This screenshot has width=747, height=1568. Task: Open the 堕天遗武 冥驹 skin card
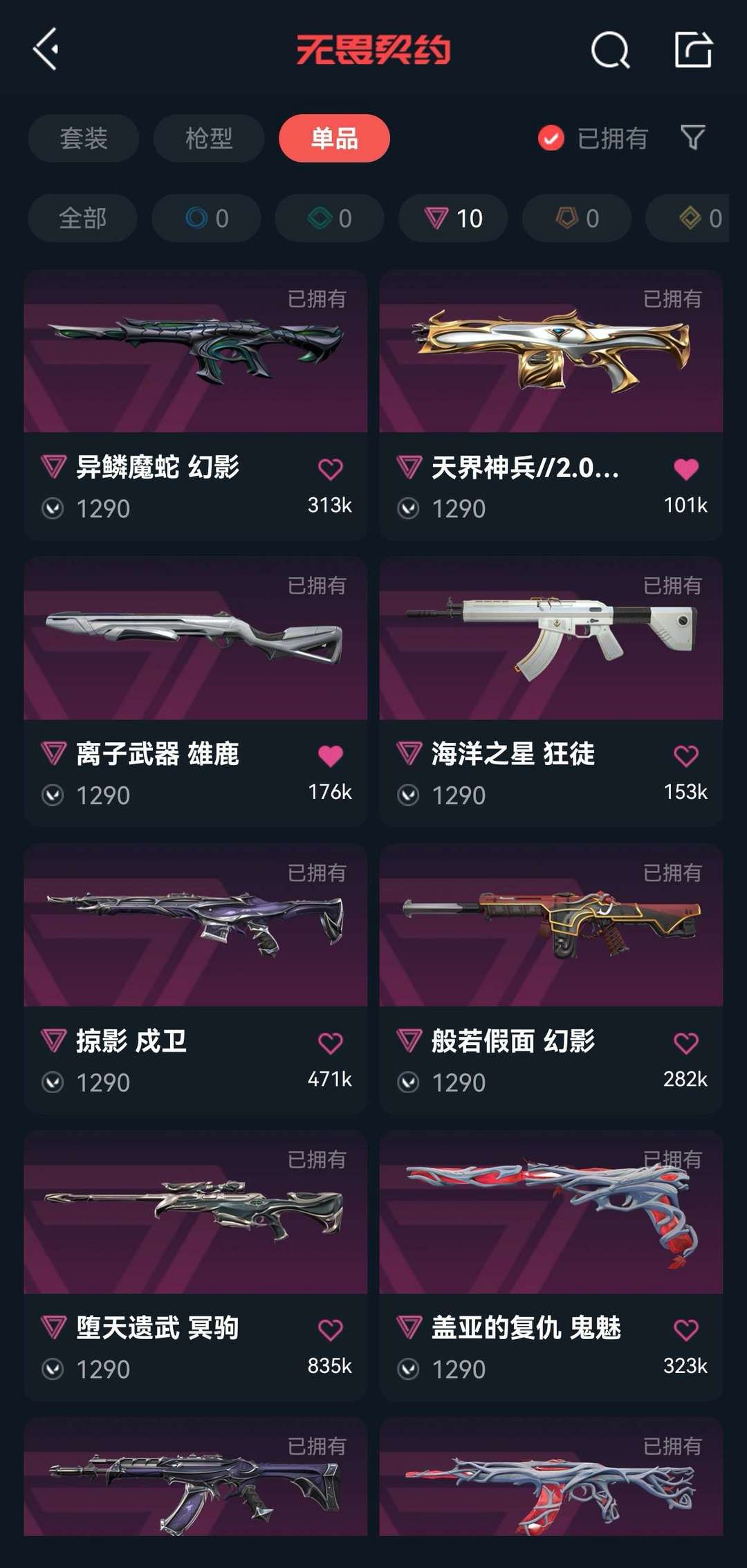click(195, 1214)
